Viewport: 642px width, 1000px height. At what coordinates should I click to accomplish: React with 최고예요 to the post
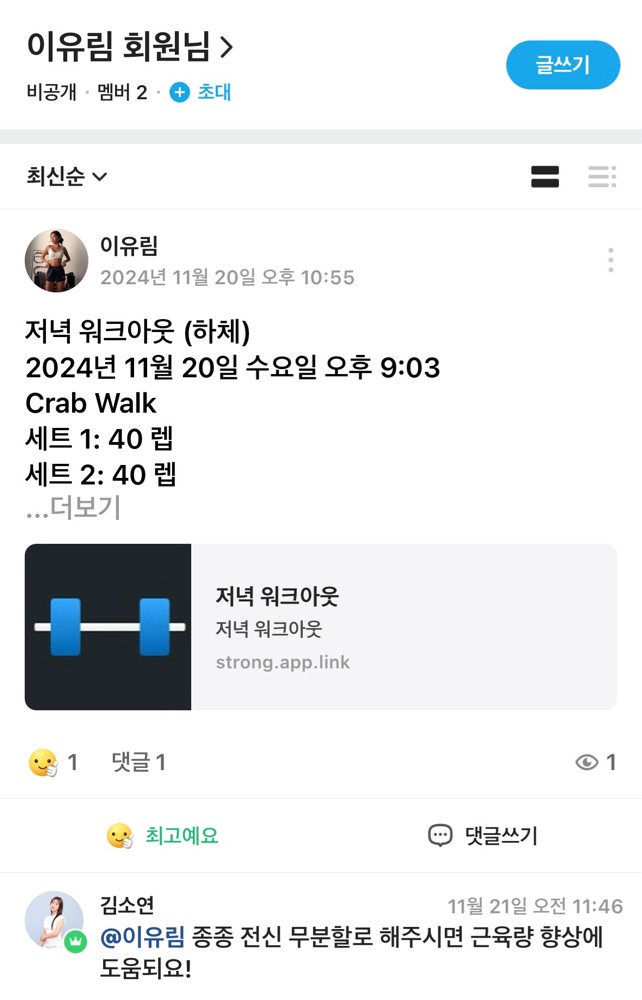[x=162, y=836]
